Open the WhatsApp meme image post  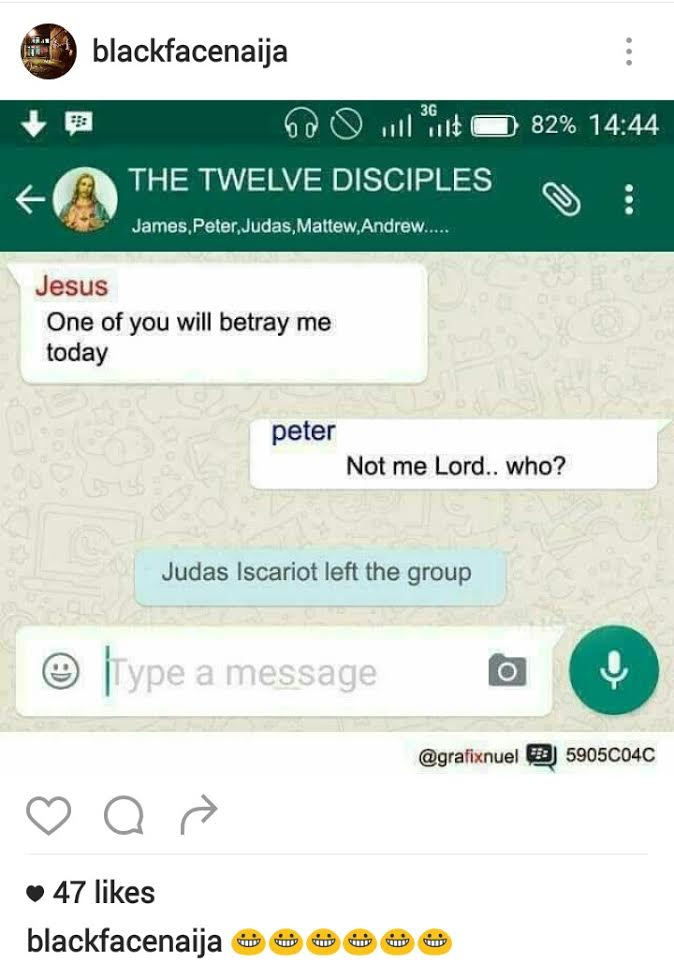click(x=337, y=440)
